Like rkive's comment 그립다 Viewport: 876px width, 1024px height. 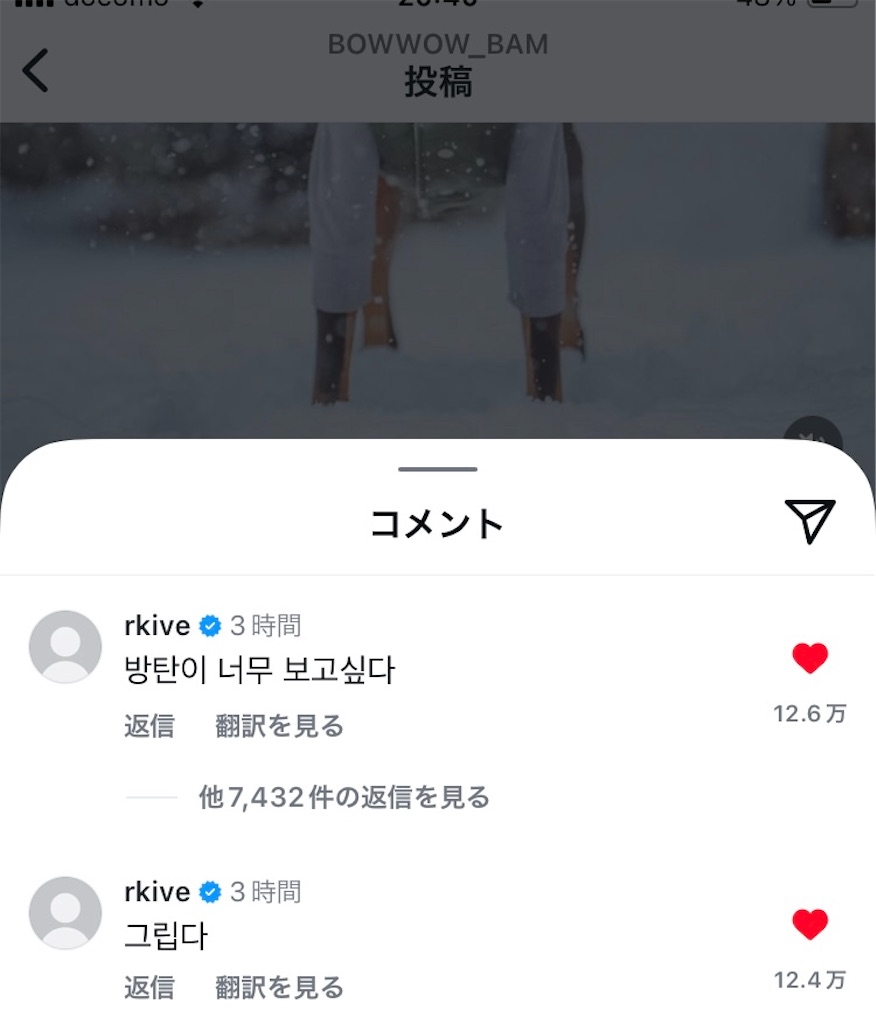[x=809, y=925]
